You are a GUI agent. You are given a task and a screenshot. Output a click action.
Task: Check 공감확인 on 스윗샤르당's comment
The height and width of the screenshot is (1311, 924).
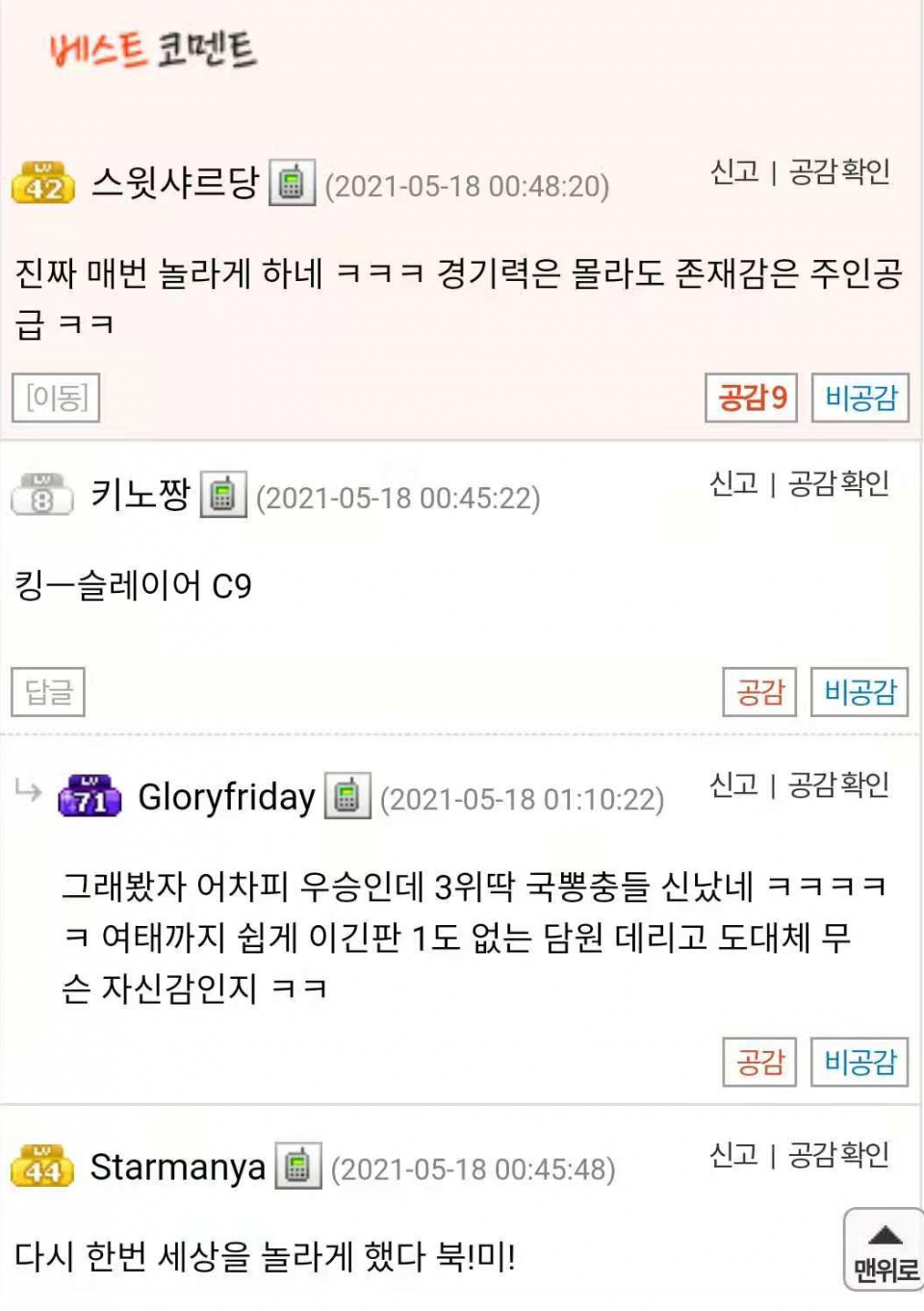[839, 172]
